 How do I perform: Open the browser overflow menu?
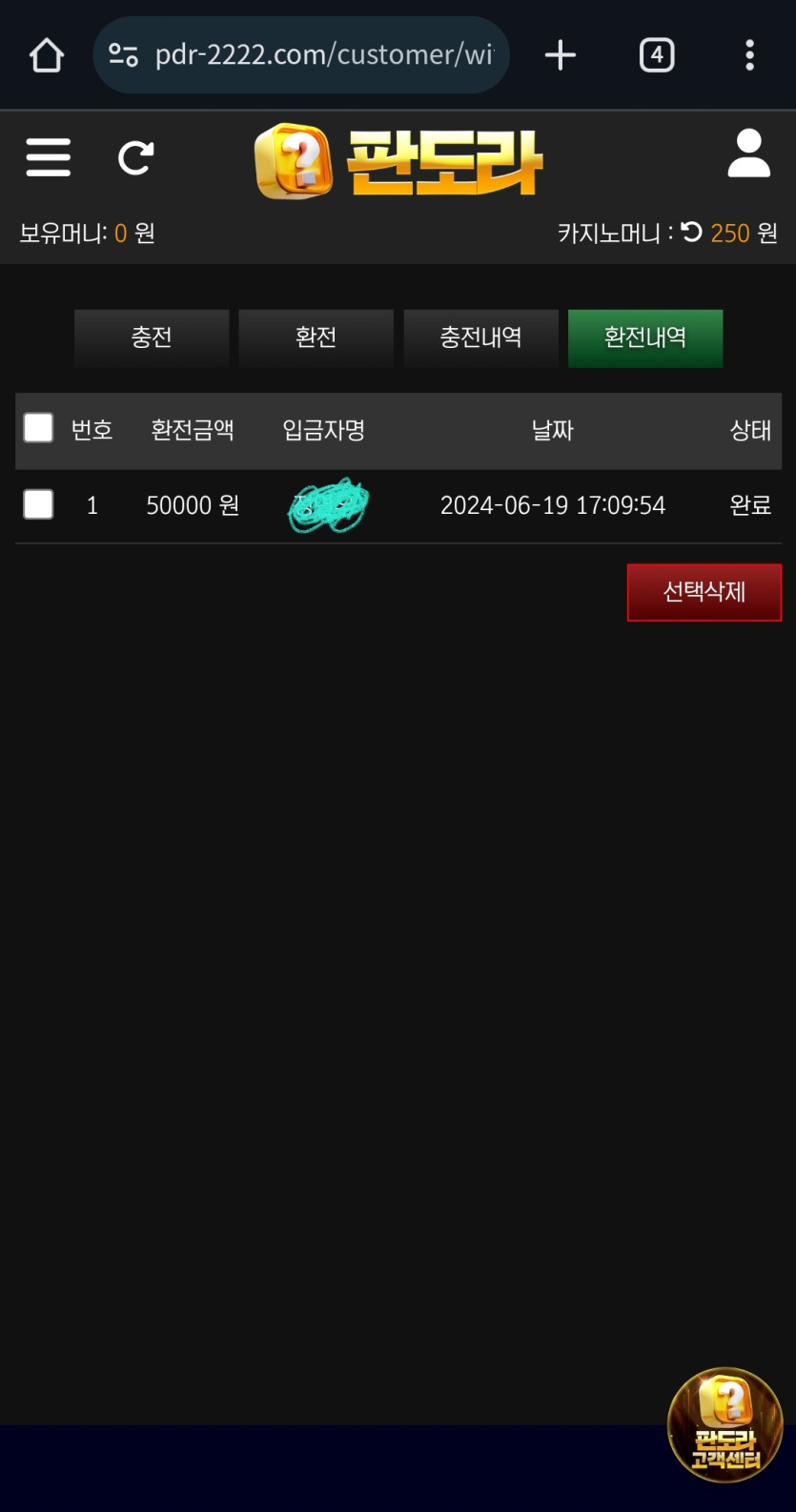point(749,55)
